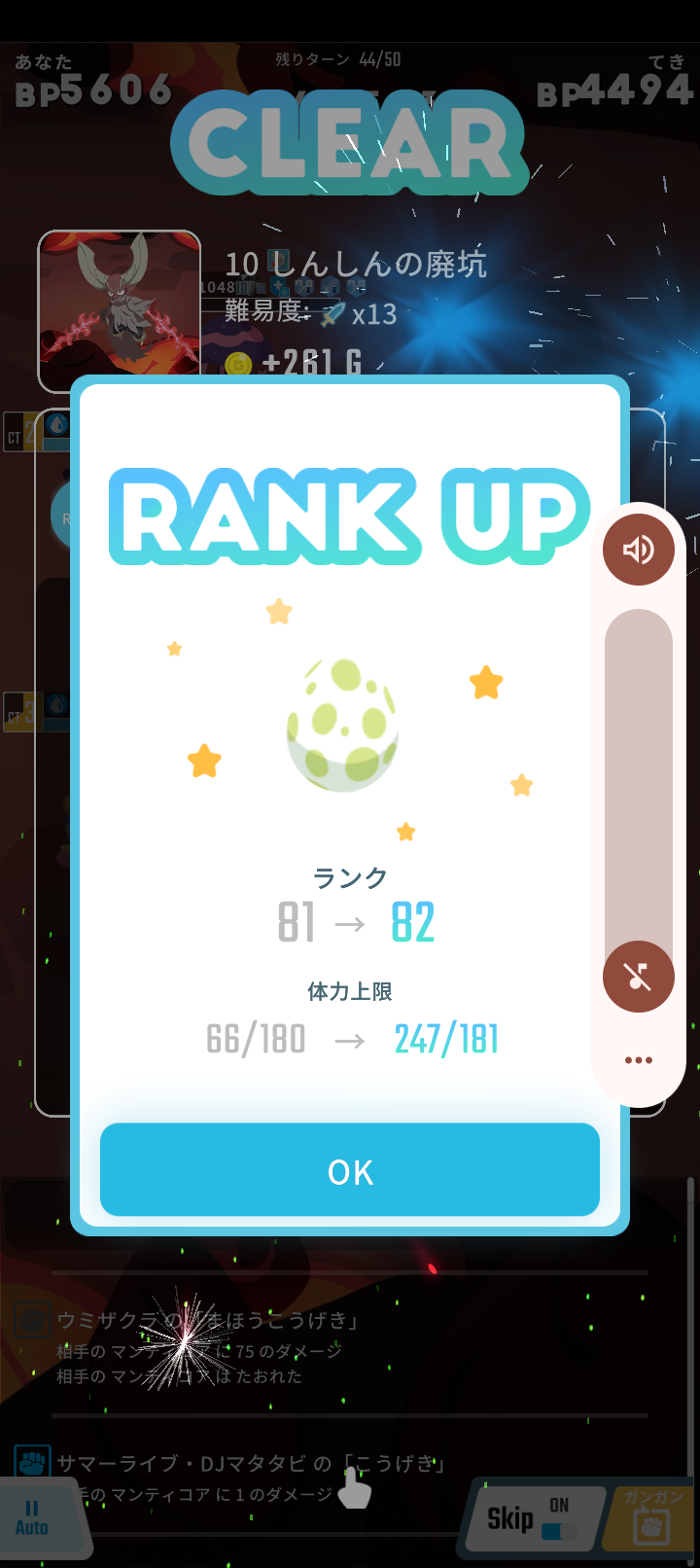Open more volume settings
This screenshot has width=700, height=1568.
[639, 1060]
